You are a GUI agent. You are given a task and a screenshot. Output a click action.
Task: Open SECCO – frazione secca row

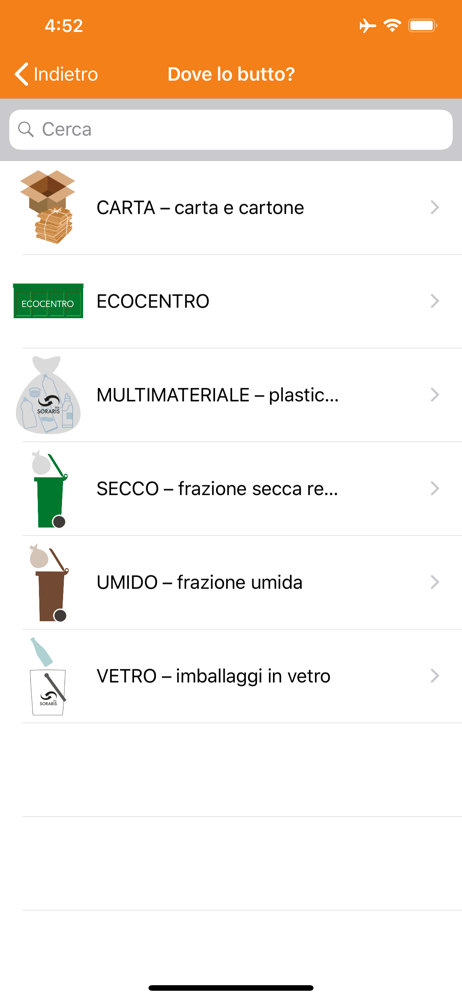231,489
